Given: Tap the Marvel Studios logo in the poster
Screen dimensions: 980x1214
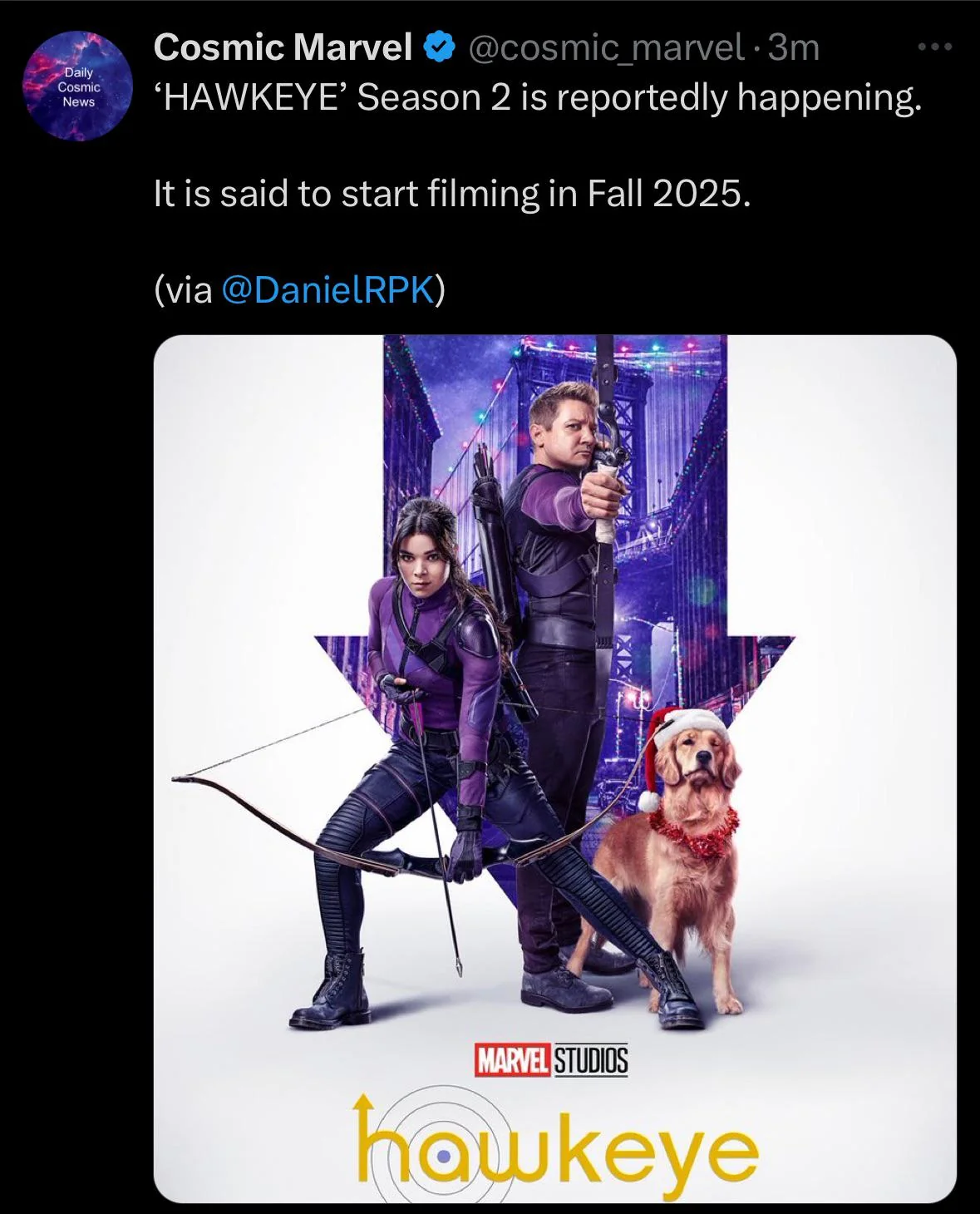Looking at the screenshot, I should coord(553,1059).
